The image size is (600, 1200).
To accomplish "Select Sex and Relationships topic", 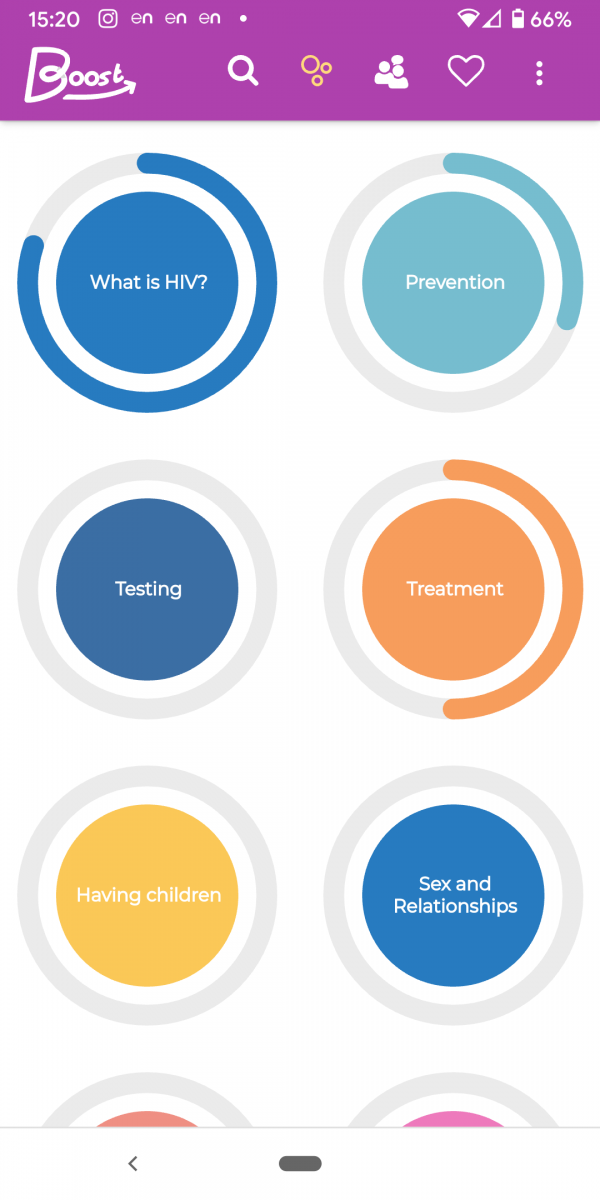I will pos(453,895).
